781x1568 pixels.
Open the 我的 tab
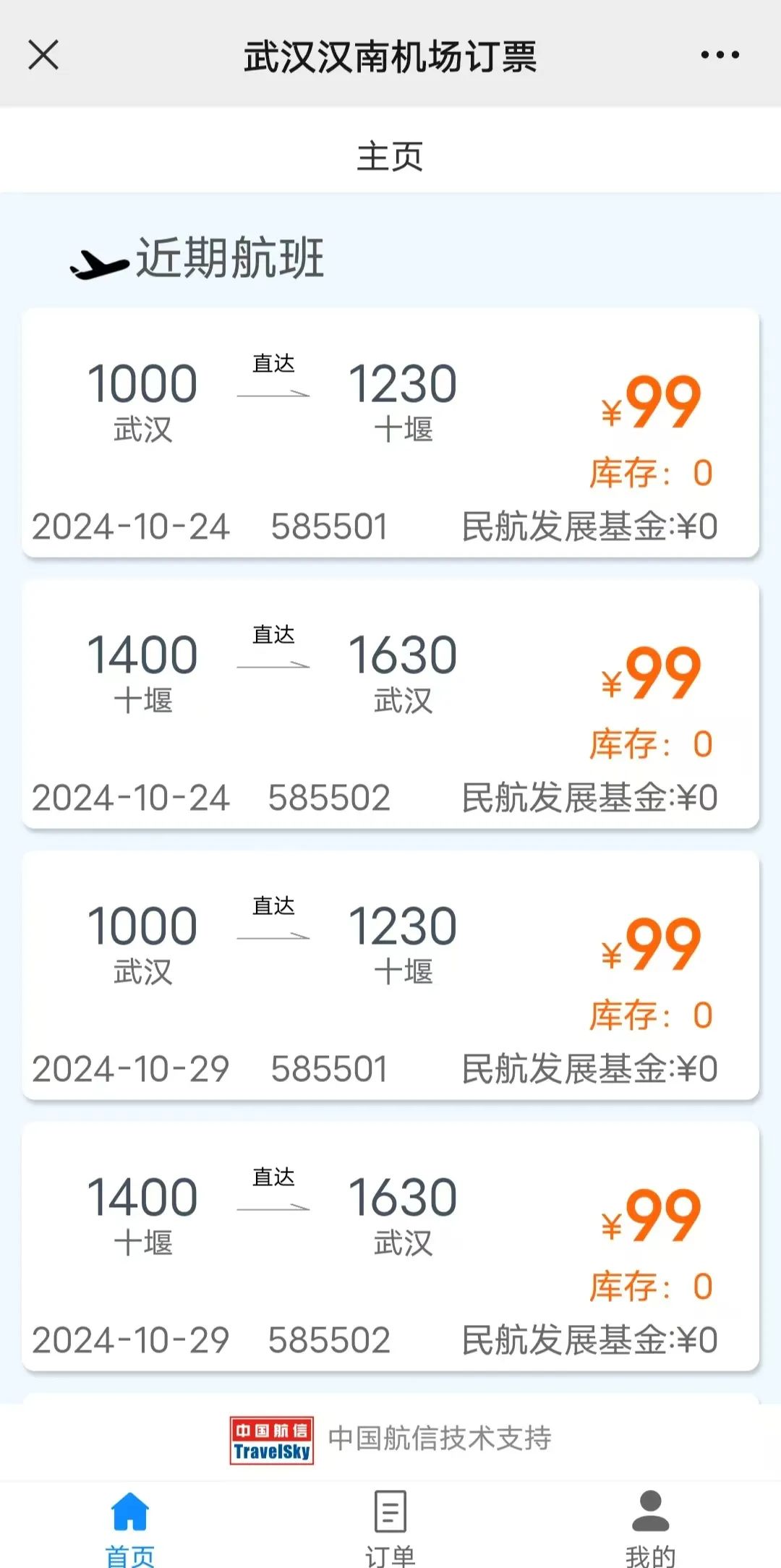pyautogui.click(x=650, y=1526)
